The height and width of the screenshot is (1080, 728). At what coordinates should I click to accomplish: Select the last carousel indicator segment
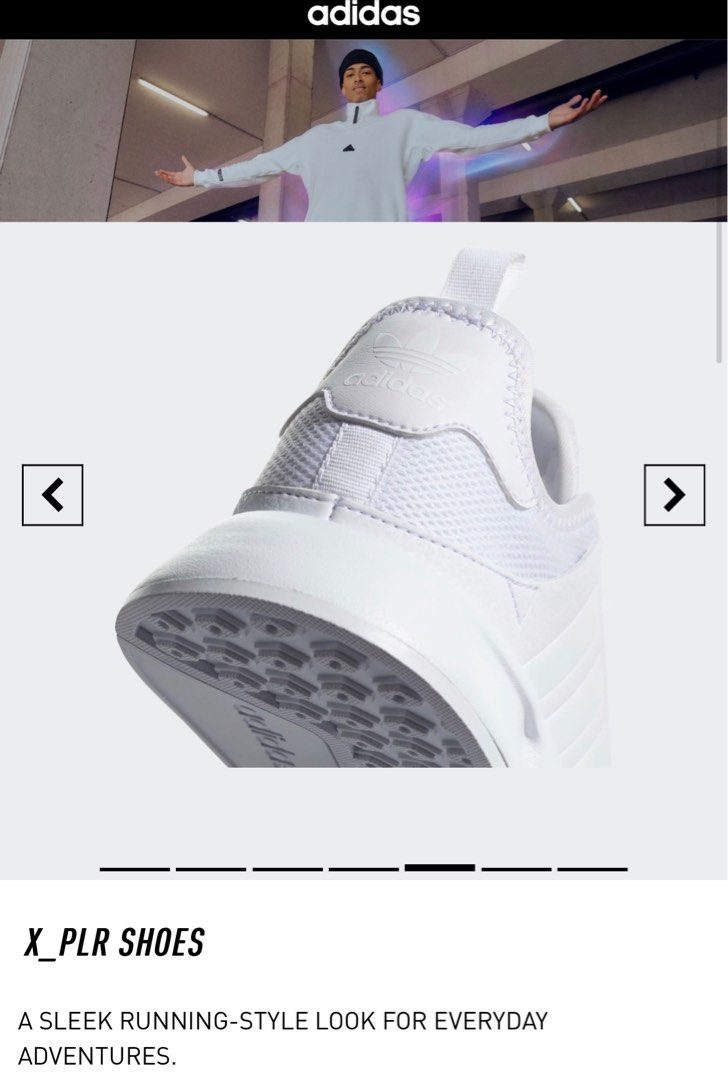point(592,868)
